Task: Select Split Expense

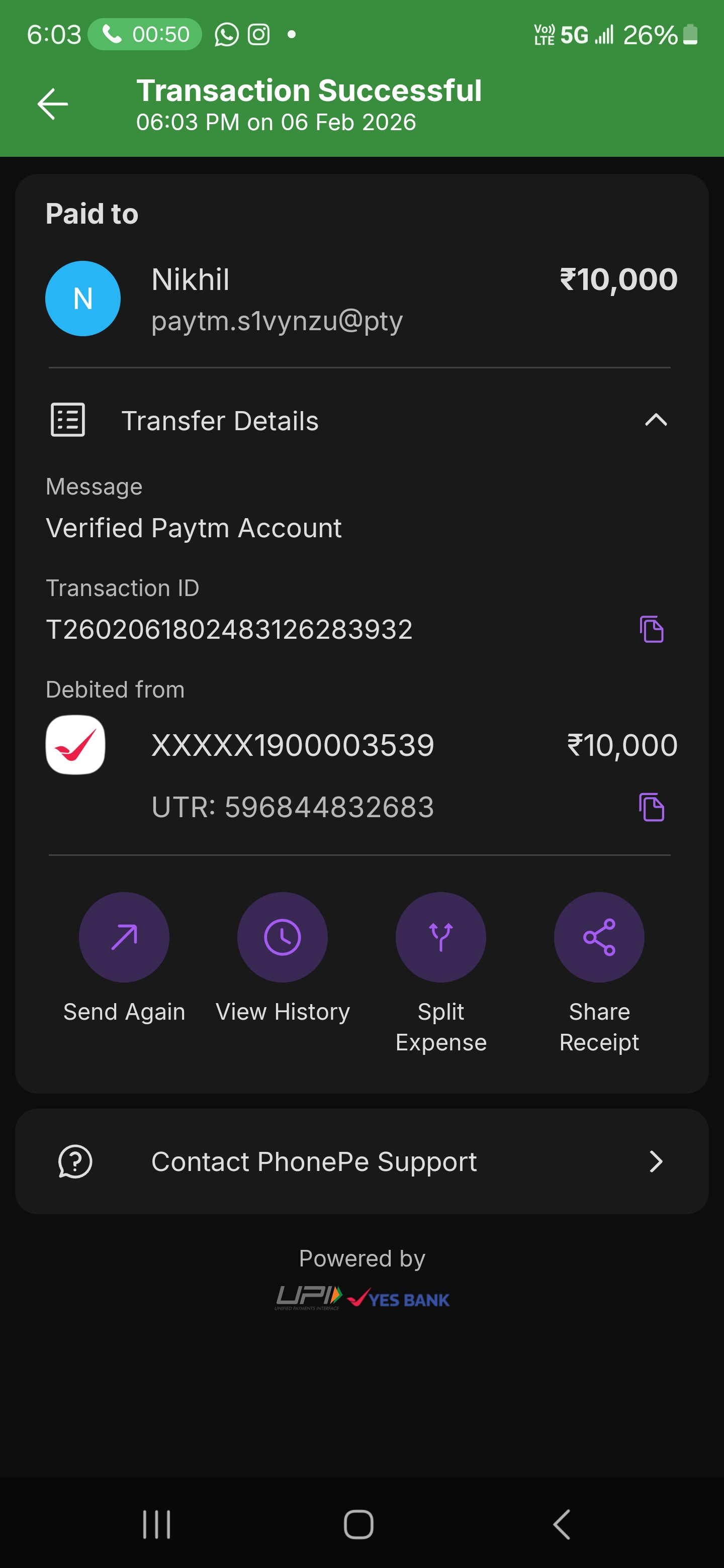Action: coord(441,937)
